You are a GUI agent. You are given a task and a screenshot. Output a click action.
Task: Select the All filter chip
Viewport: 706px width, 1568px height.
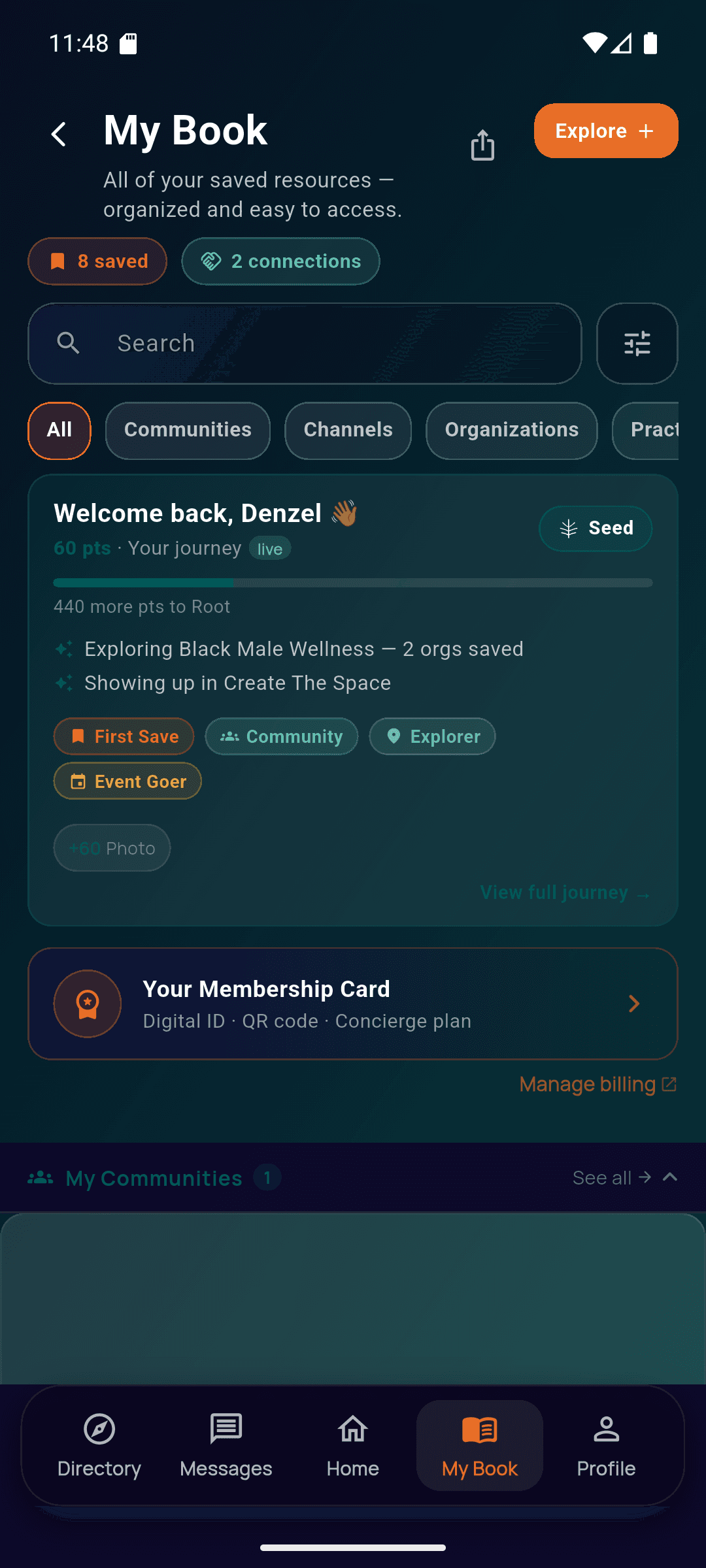coord(59,430)
